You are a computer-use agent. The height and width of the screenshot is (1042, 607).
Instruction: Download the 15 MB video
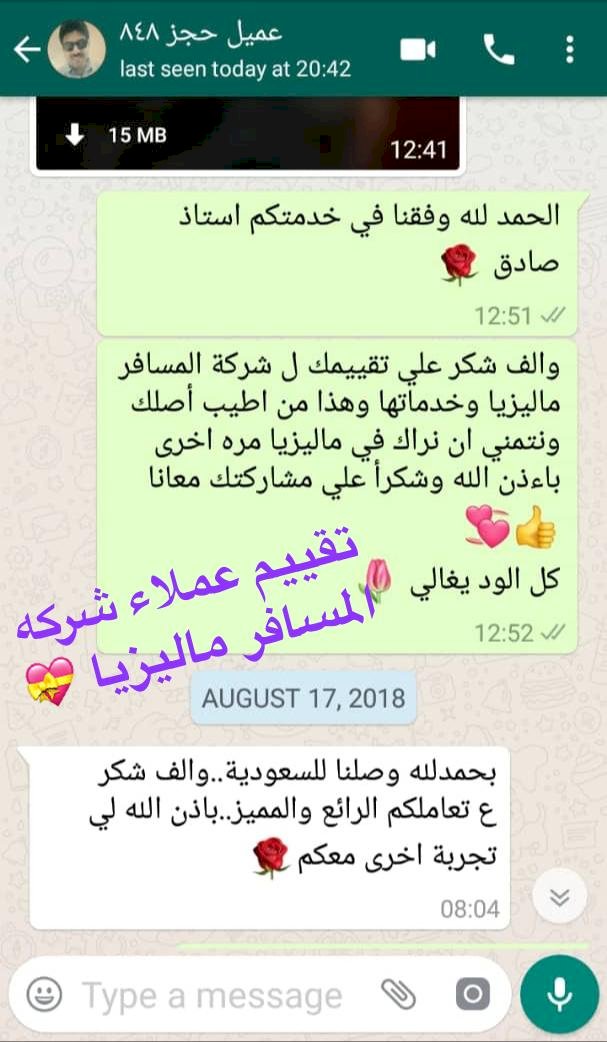74,136
